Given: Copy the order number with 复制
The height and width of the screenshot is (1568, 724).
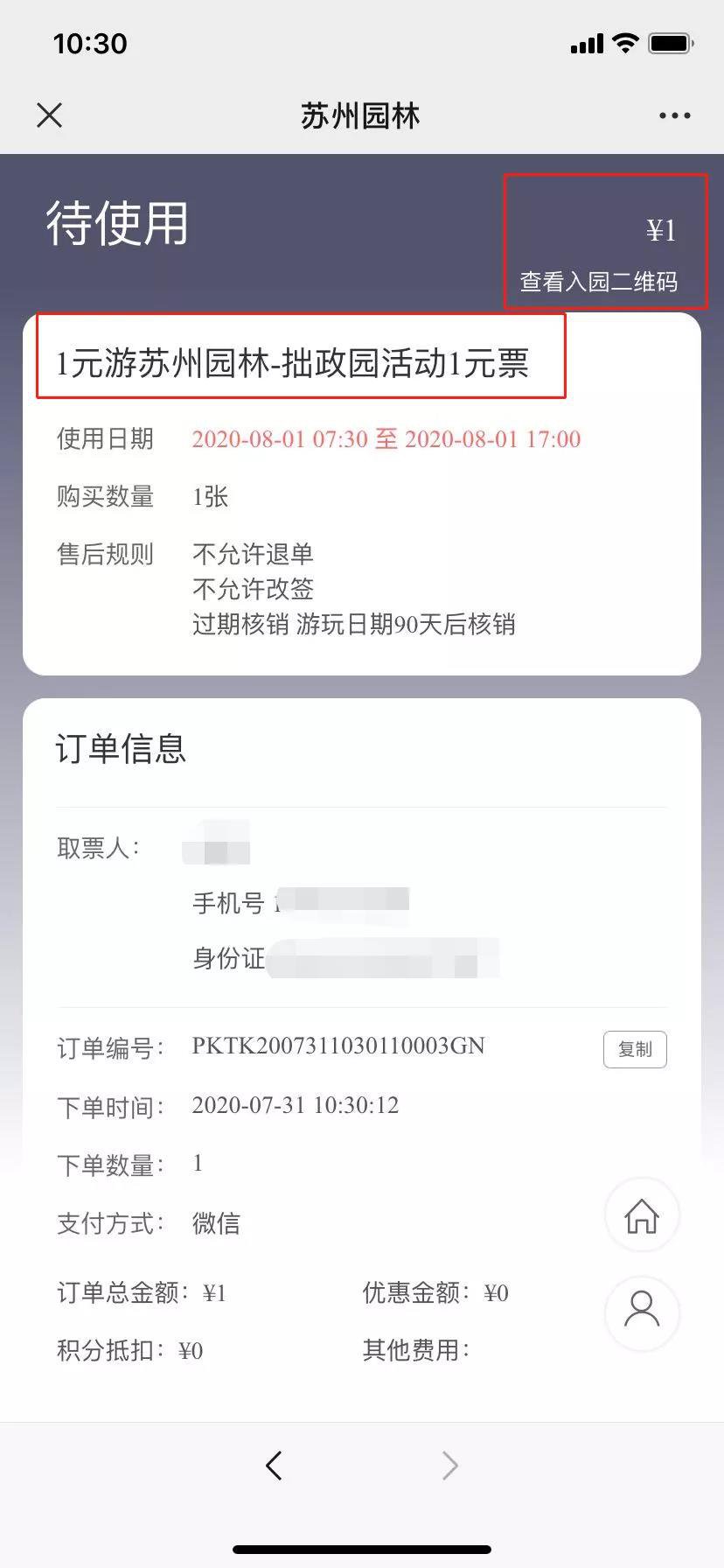Looking at the screenshot, I should tap(635, 1049).
